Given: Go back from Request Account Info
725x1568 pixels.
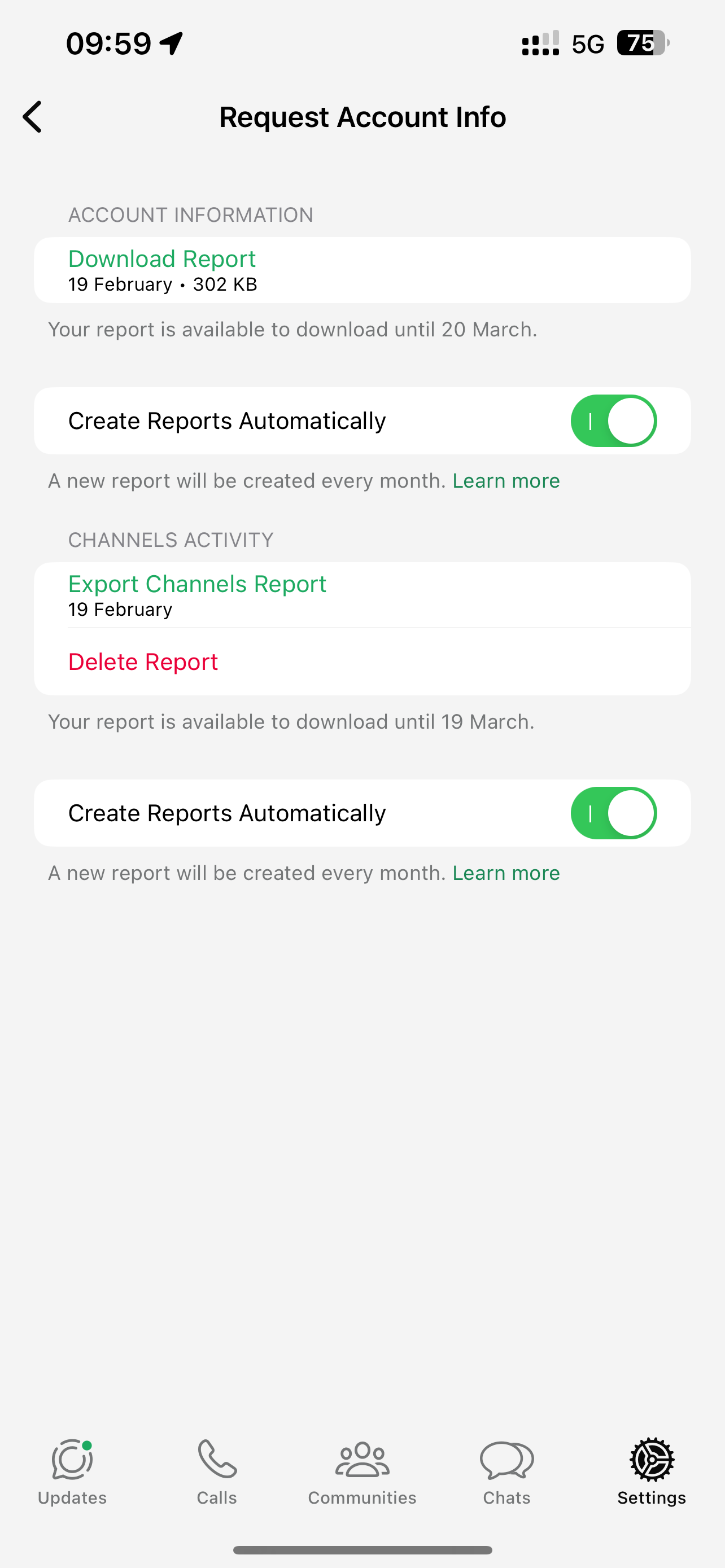Looking at the screenshot, I should 32,116.
